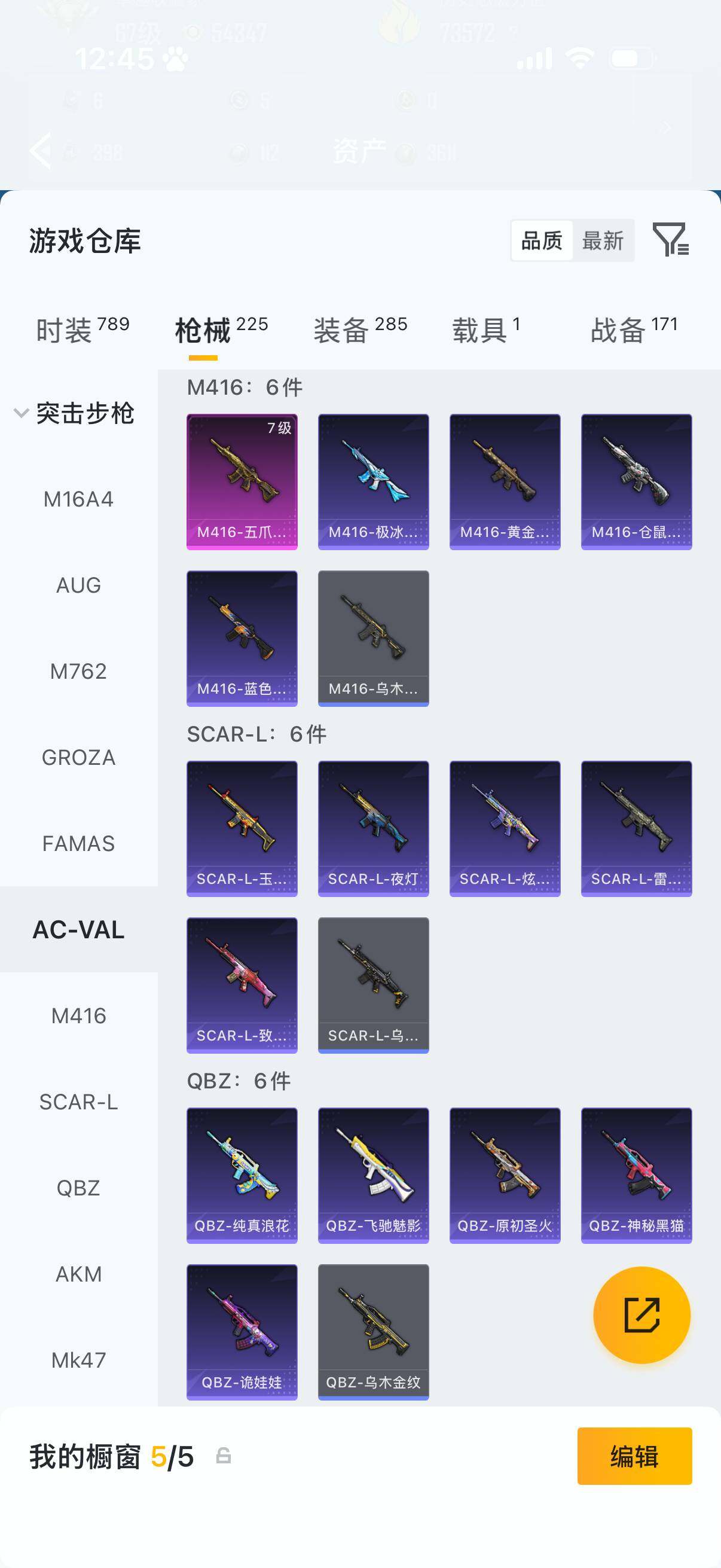Screen dimensions: 721x1568
Task: Open the M416-极冰 skin card
Action: 373,481
